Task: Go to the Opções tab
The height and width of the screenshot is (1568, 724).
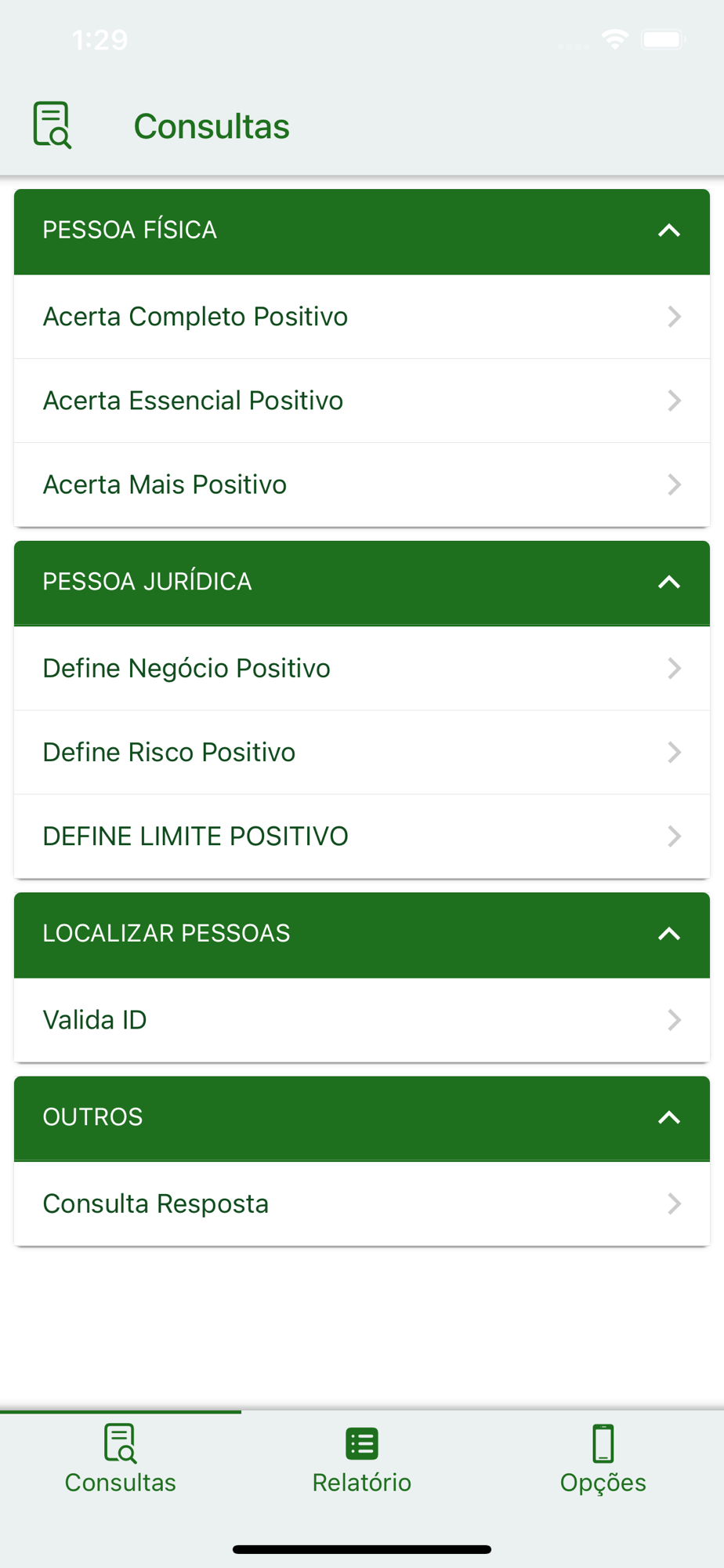Action: coord(603,1460)
